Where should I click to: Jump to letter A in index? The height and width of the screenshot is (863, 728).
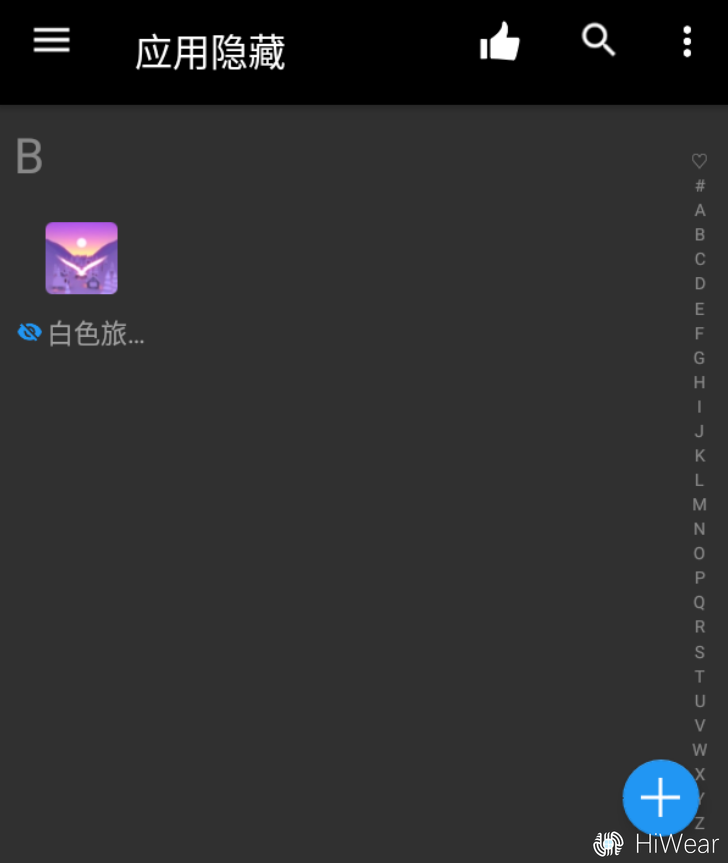(x=699, y=210)
